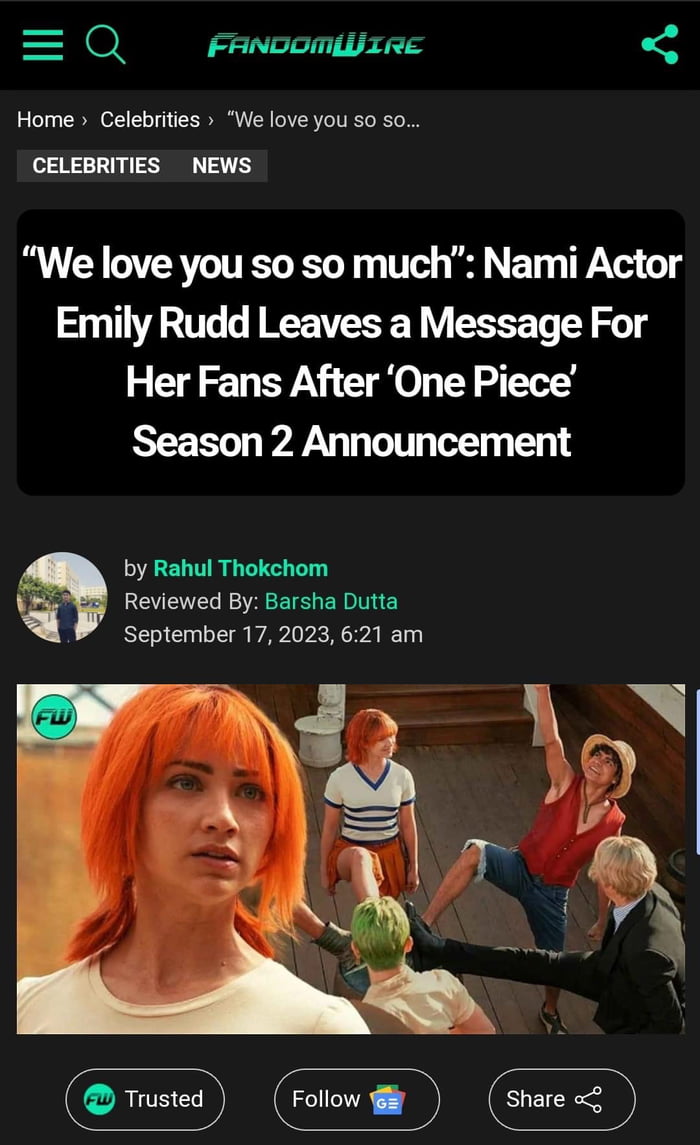Viewport: 700px width, 1145px height.
Task: Open the hamburger menu
Action: [42, 45]
